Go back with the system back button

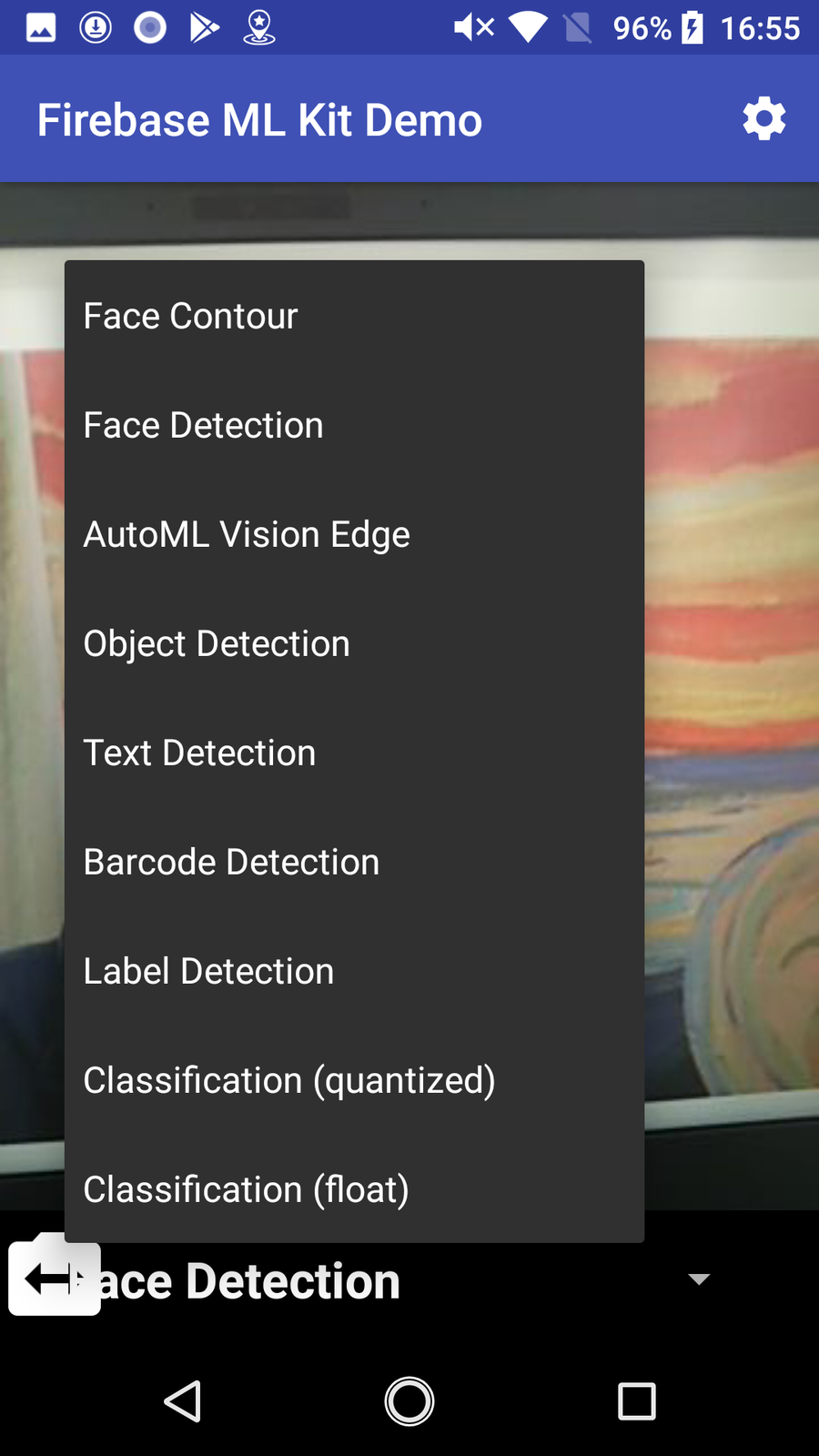tap(182, 1401)
